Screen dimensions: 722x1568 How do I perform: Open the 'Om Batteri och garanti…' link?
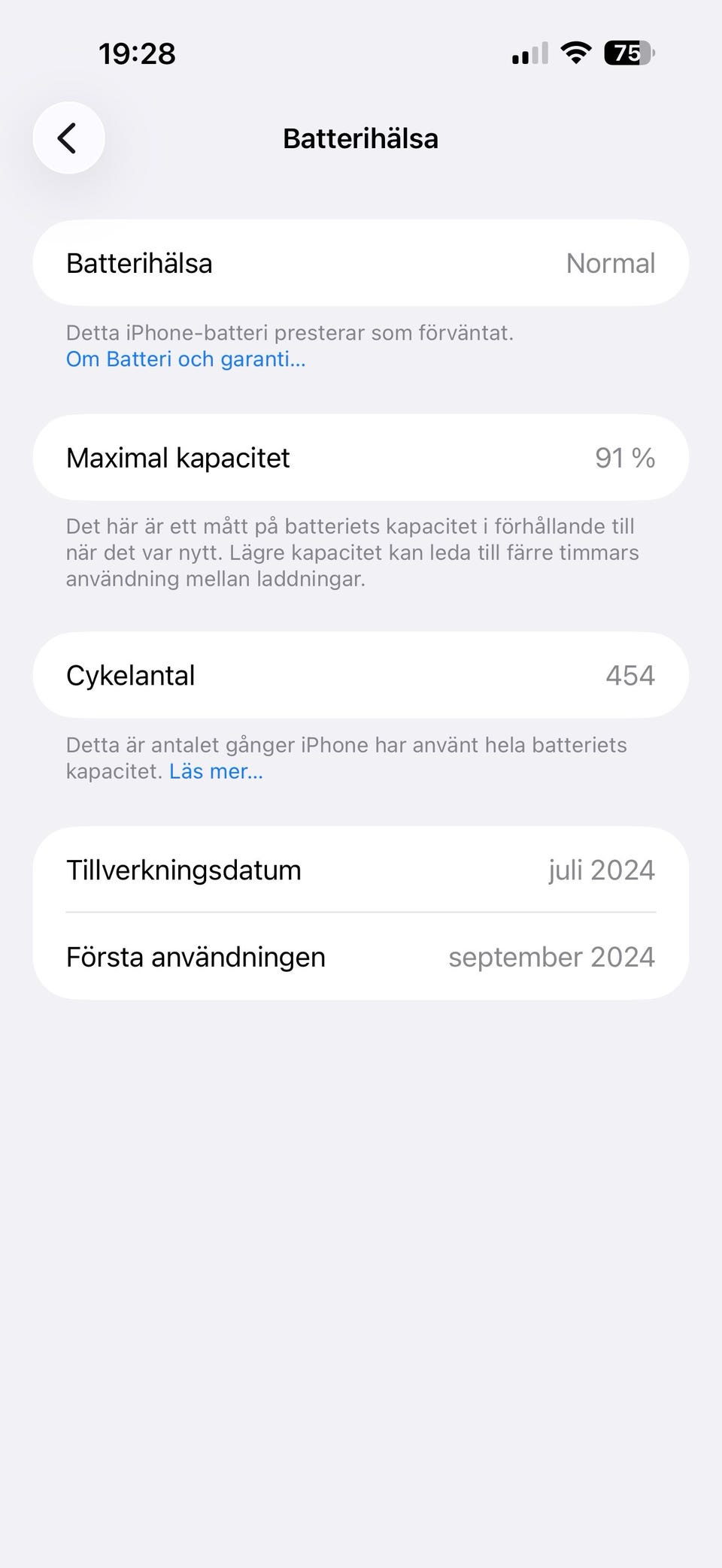point(186,359)
